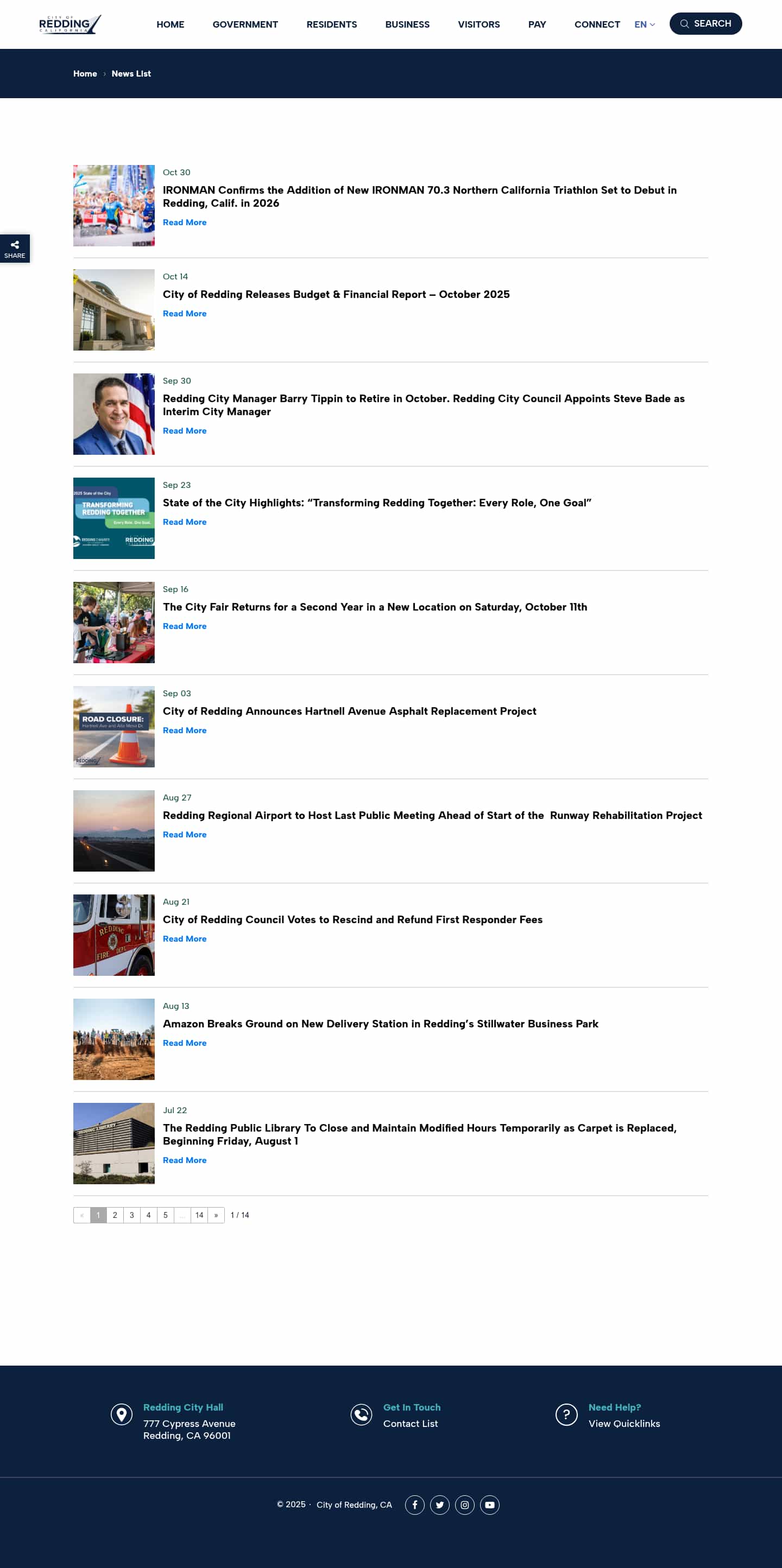782x1568 pixels.
Task: Open the Barry Tippin retirement article photo
Action: click(114, 414)
